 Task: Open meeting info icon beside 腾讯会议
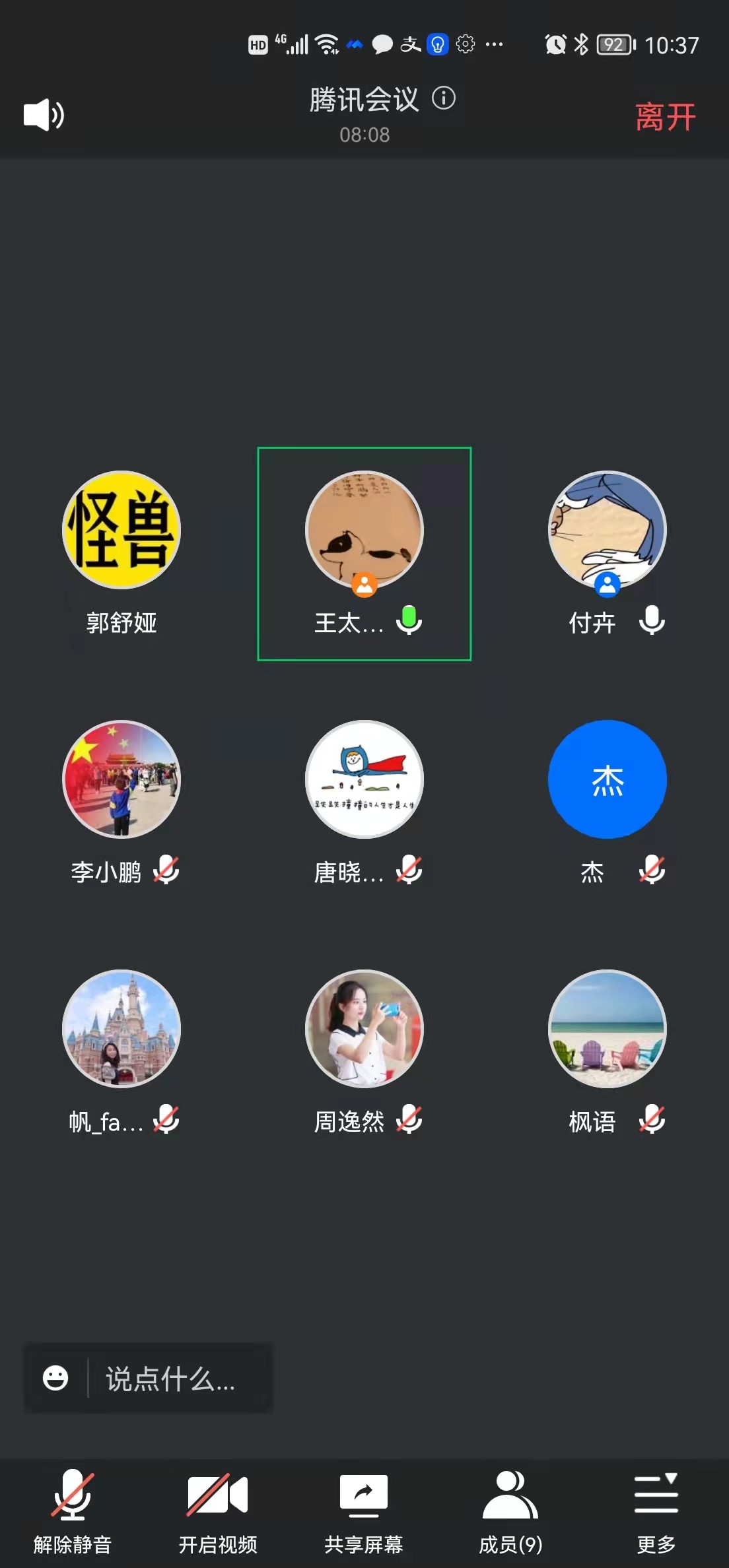pos(444,99)
